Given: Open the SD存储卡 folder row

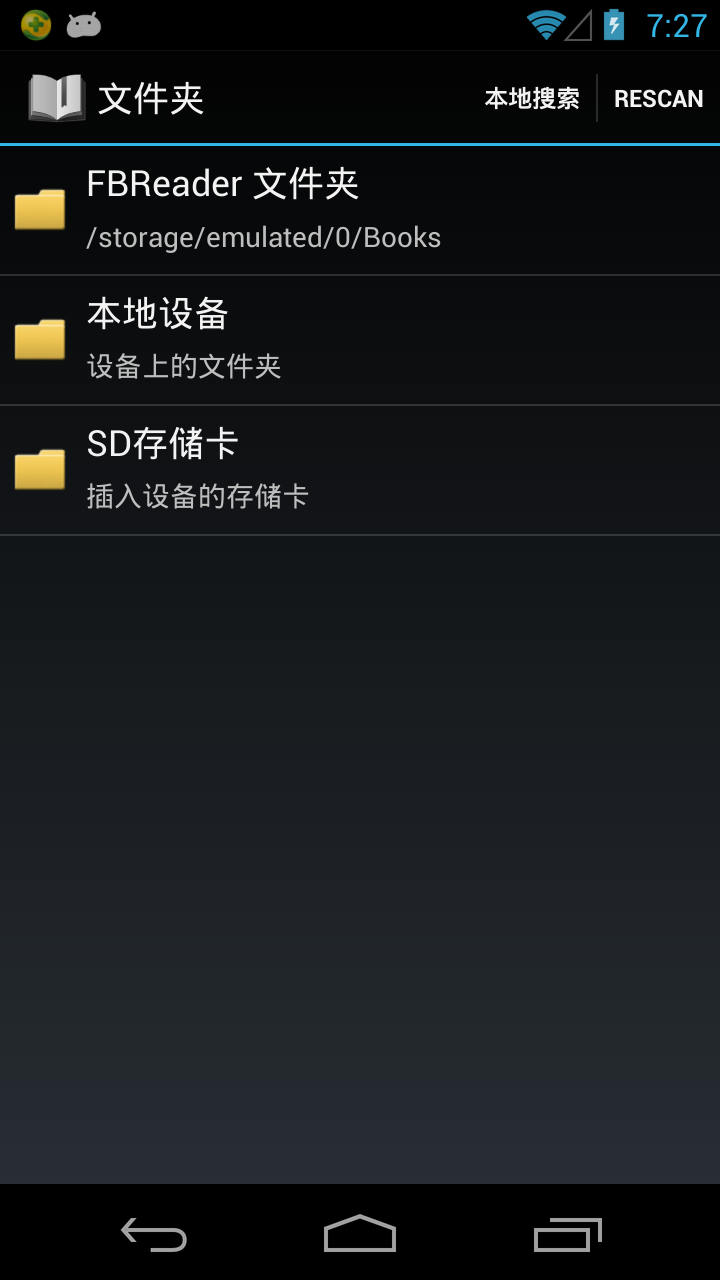Looking at the screenshot, I should (x=360, y=470).
